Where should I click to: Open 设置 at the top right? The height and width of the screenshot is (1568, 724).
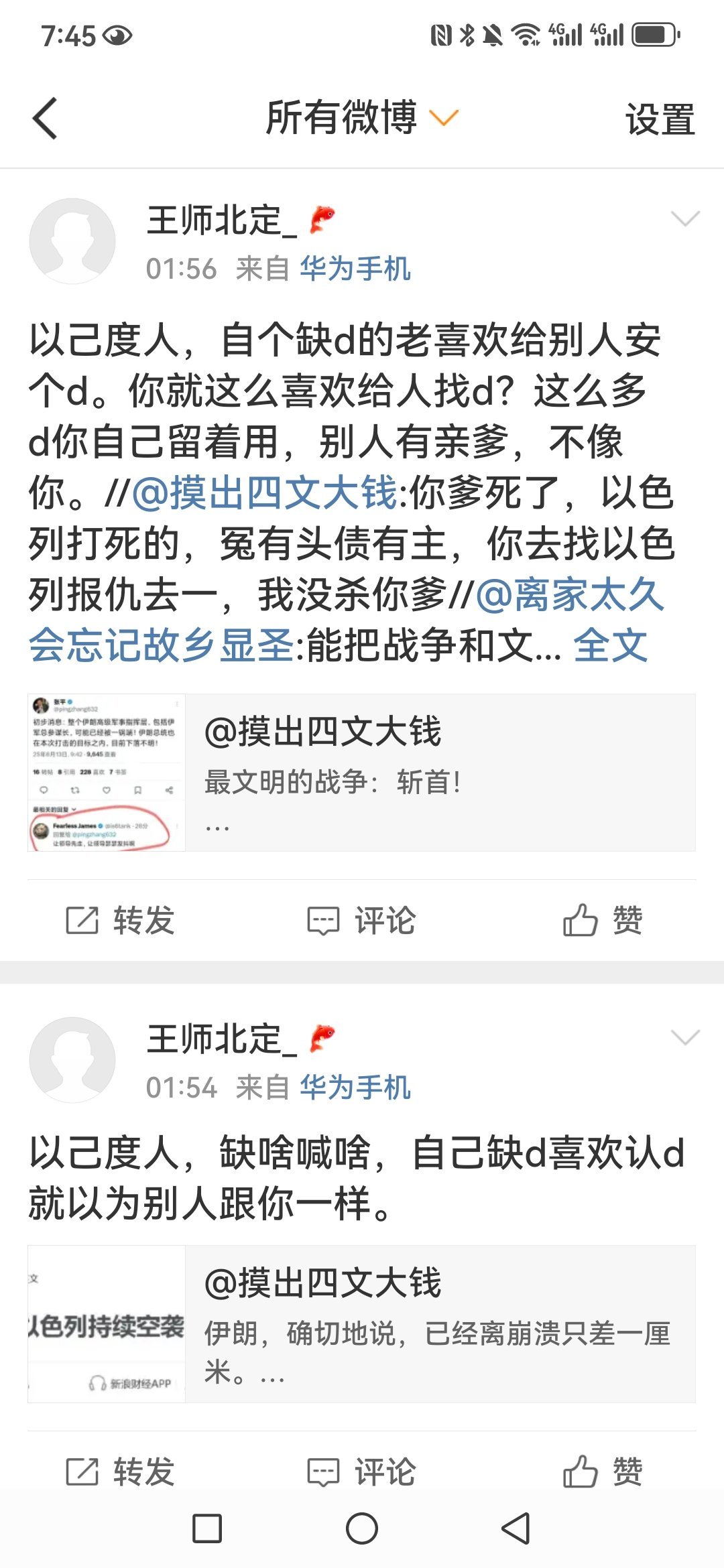click(x=660, y=120)
